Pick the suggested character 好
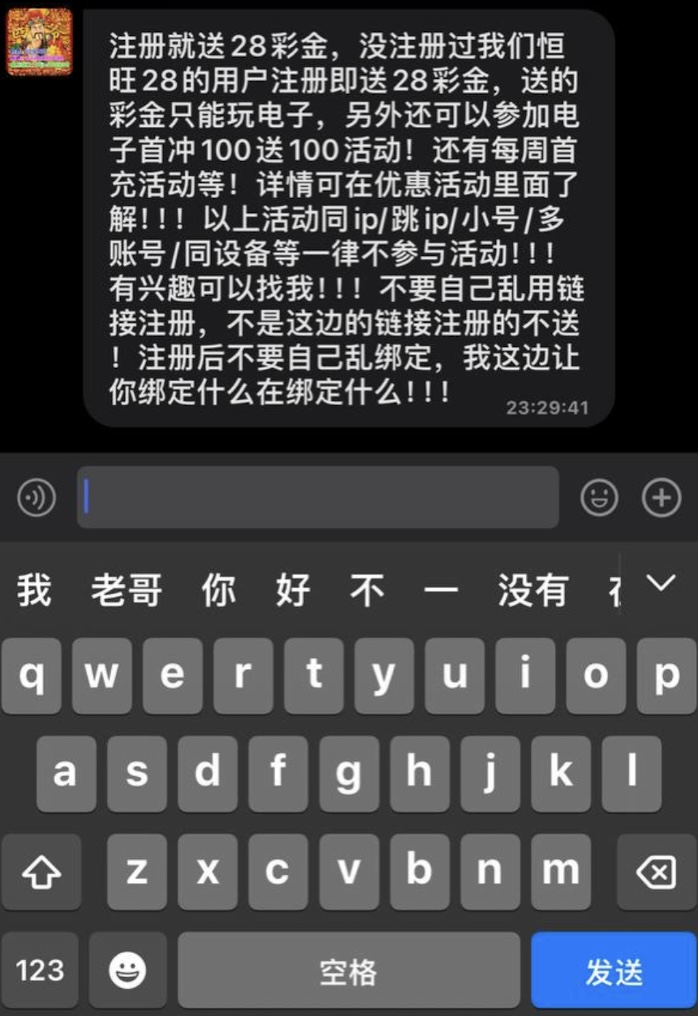The width and height of the screenshot is (698, 1016). point(293,590)
